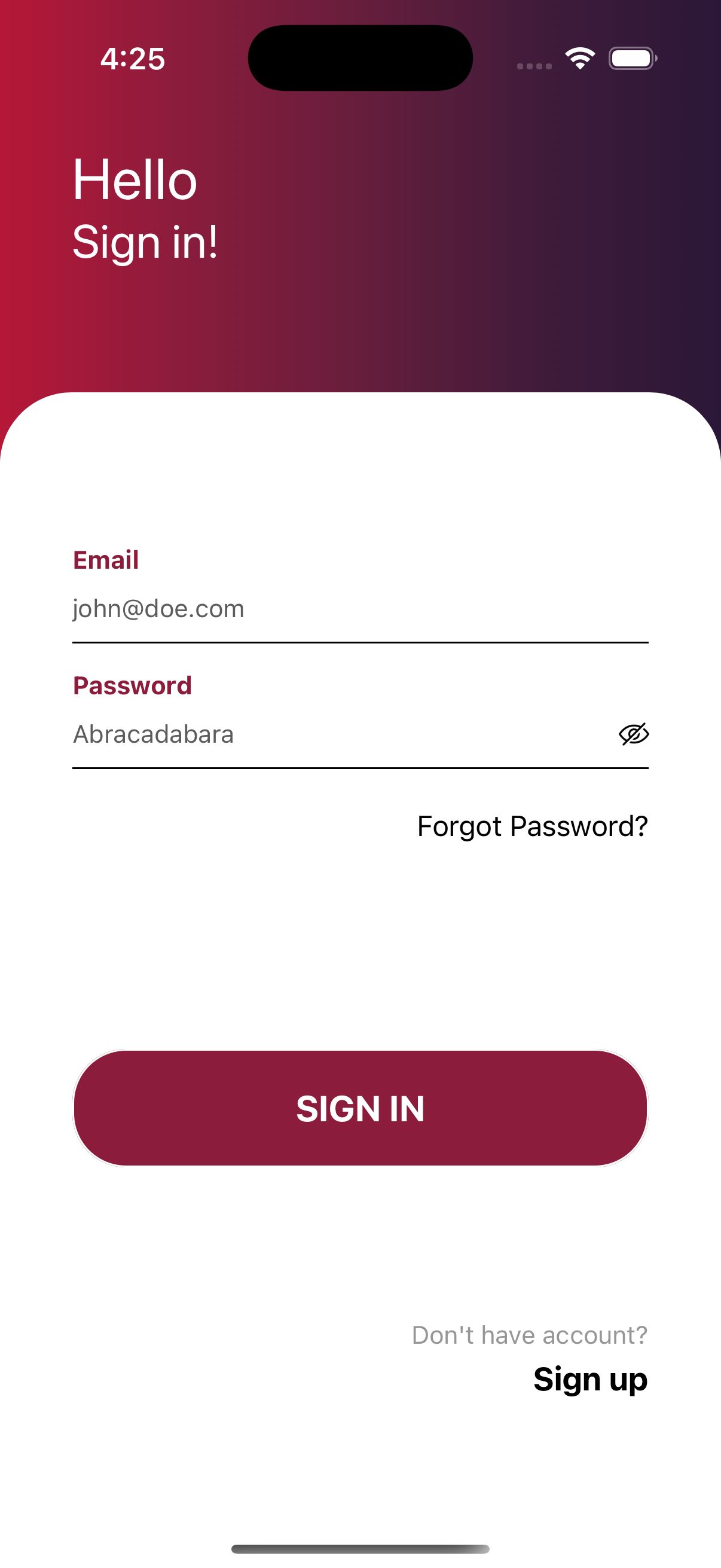Go to Sign up
The height and width of the screenshot is (1568, 721).
point(589,1379)
